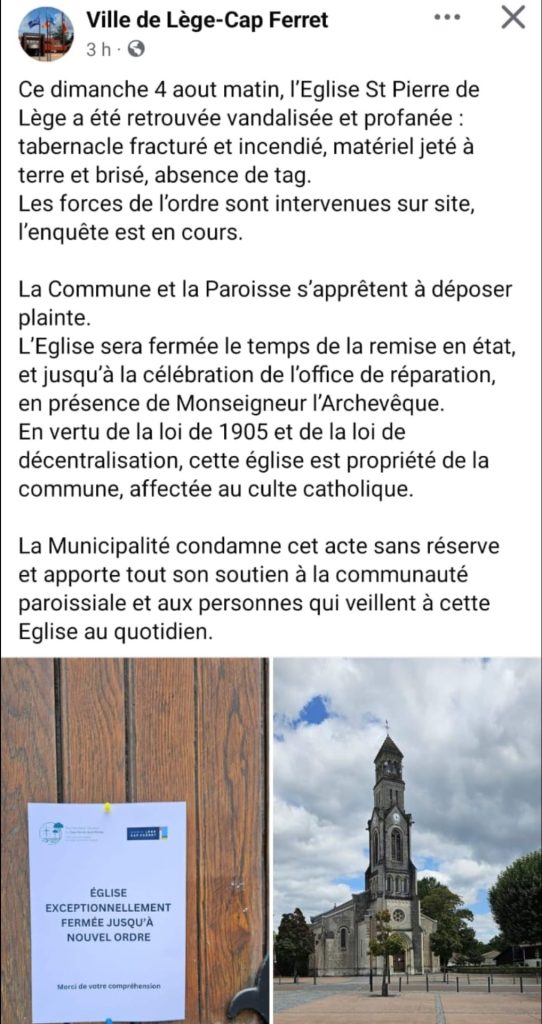This screenshot has width=542, height=1024.
Task: Open the post's three-dot options menu
Action: (447, 18)
